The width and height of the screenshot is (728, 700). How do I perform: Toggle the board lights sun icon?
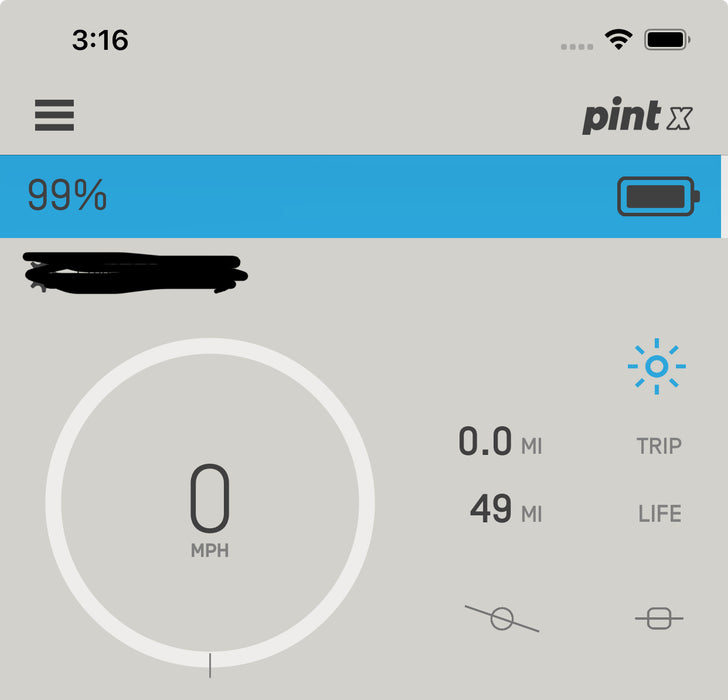[x=656, y=367]
